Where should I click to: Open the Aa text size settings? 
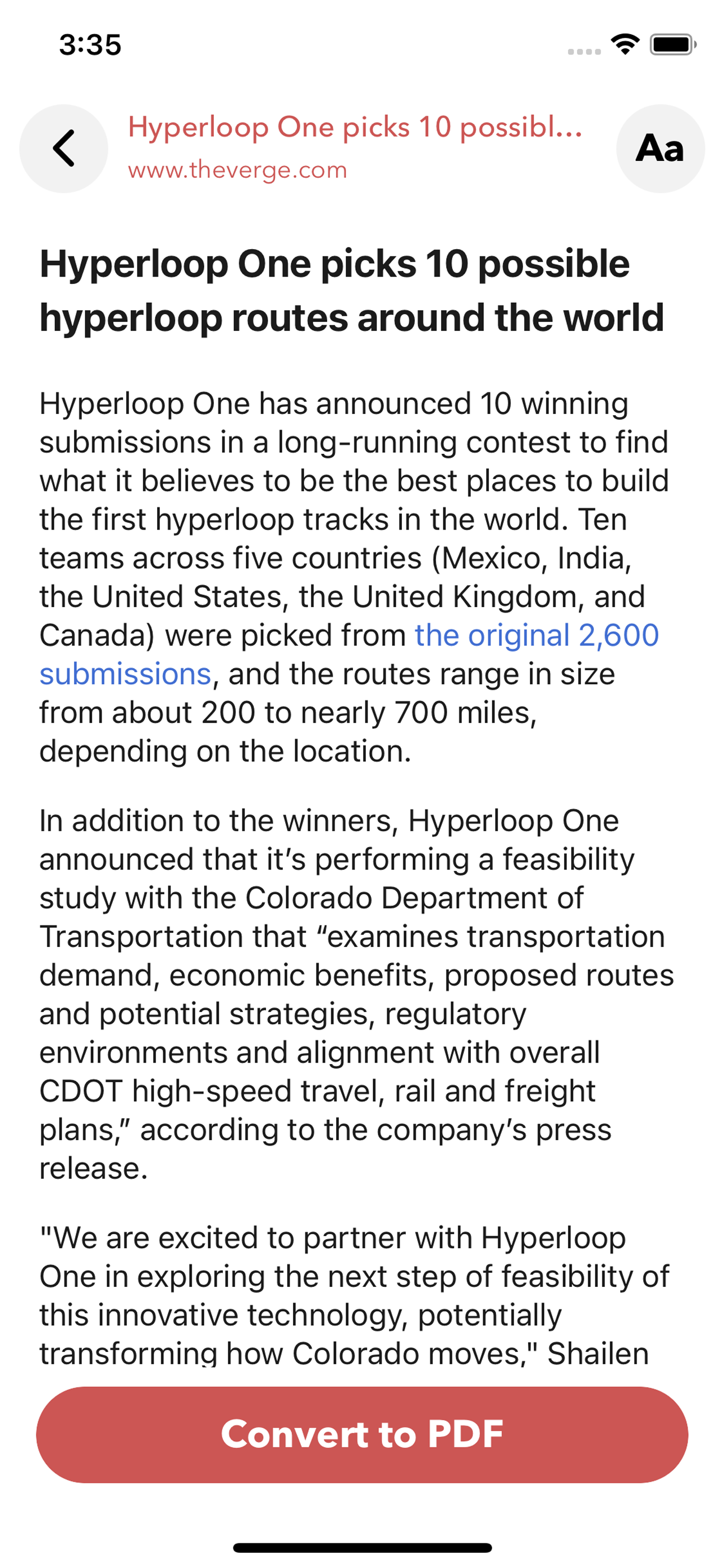660,149
